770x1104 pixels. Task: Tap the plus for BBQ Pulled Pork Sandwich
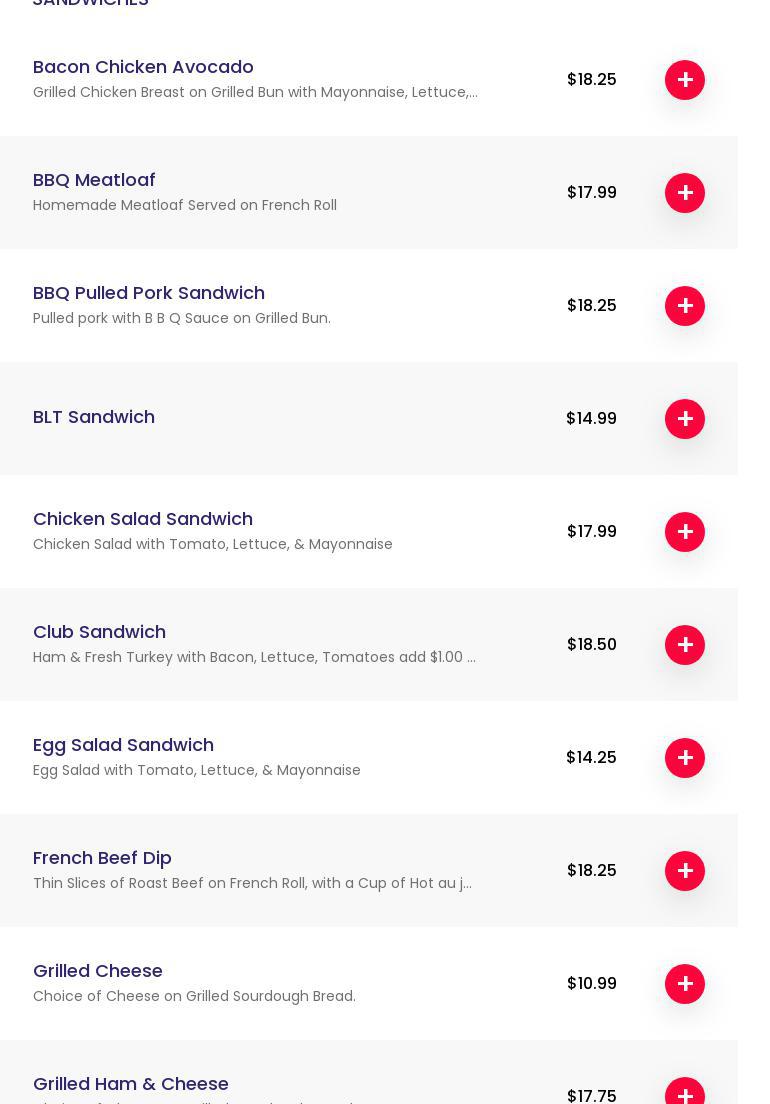click(x=685, y=306)
